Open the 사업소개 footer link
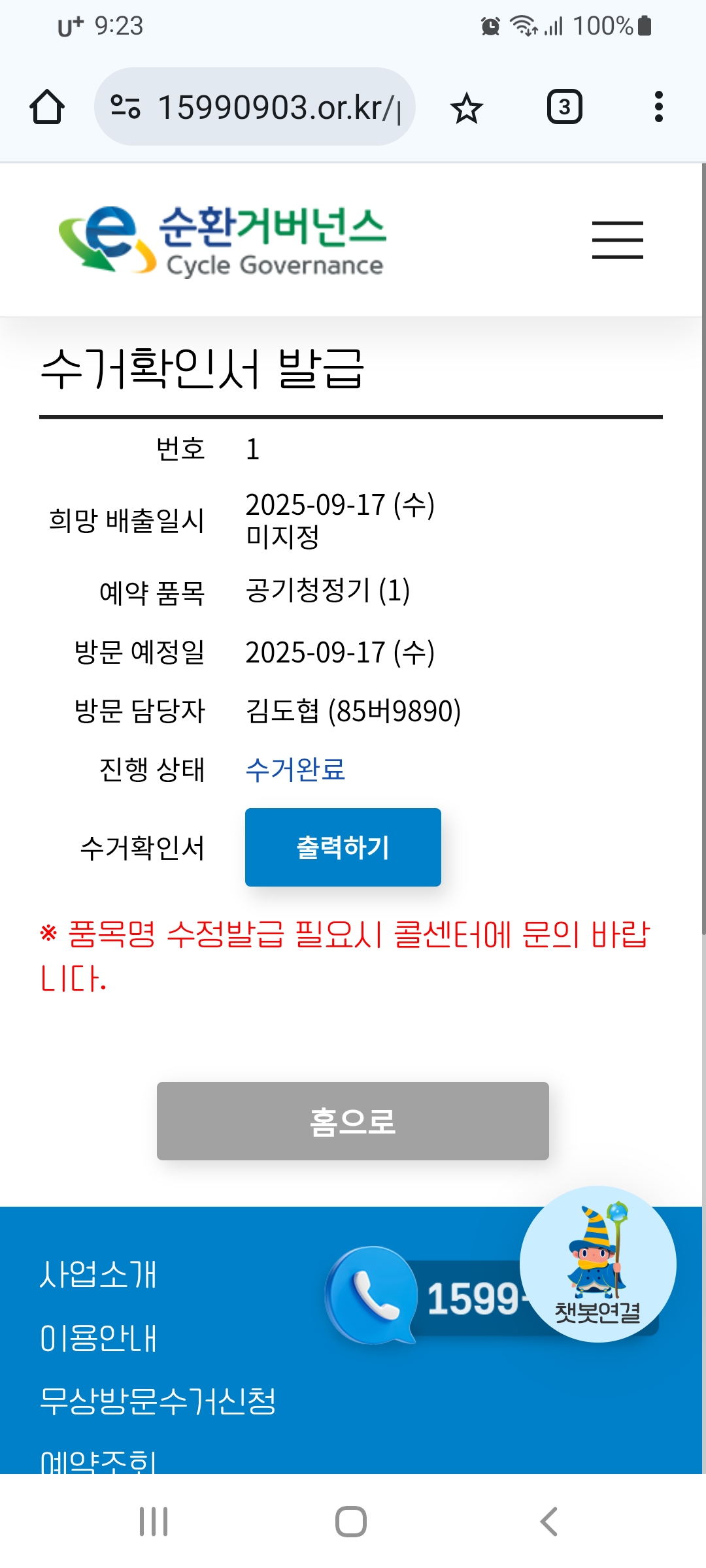Image resolution: width=706 pixels, height=1568 pixels. point(98,1274)
